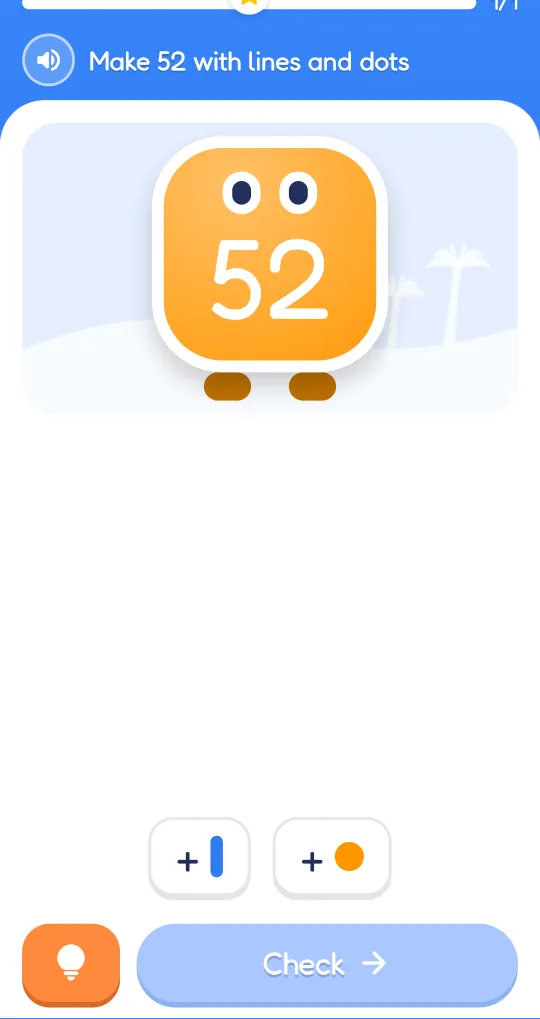540x1019 pixels.
Task: Tap the Check button
Action: [x=327, y=964]
